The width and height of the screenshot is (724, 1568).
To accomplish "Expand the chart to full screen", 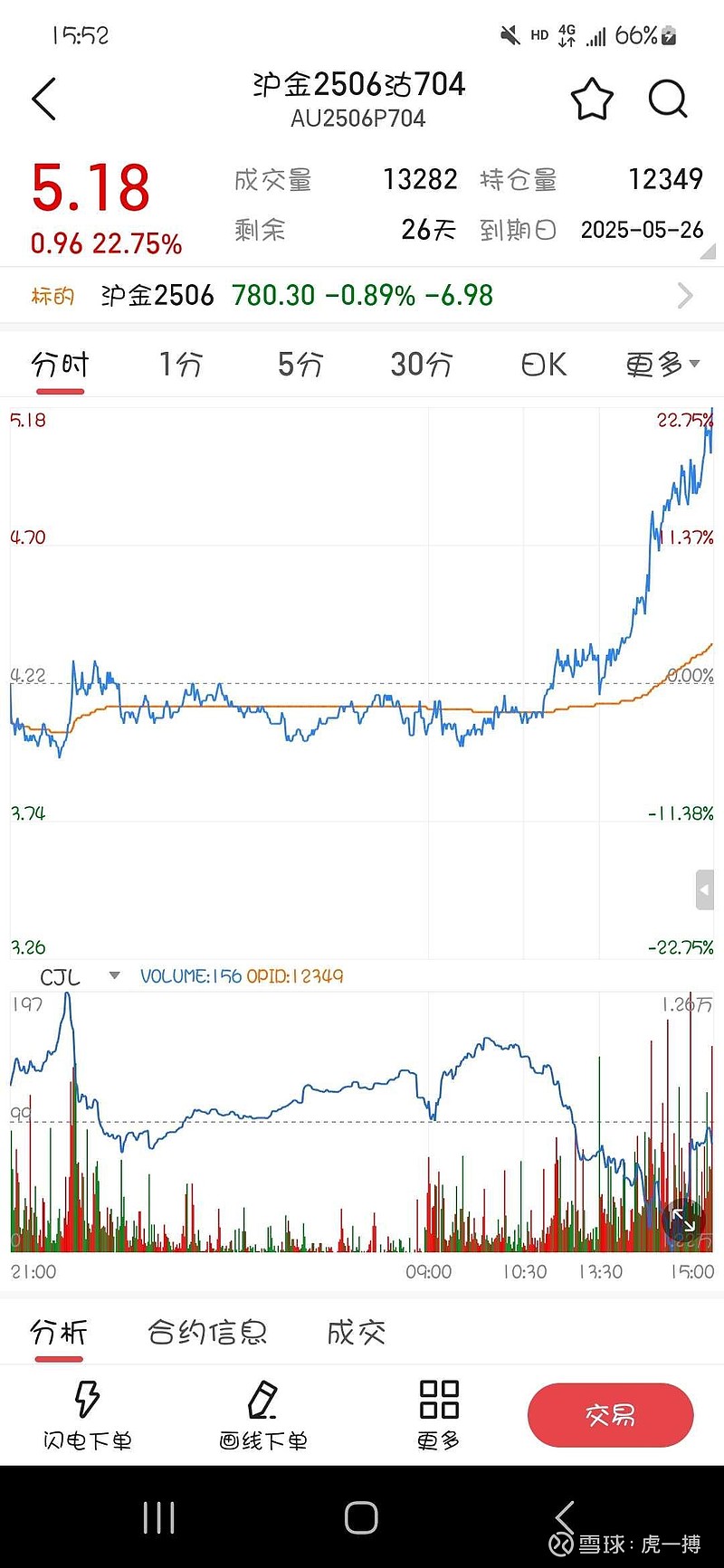I will (x=682, y=1219).
